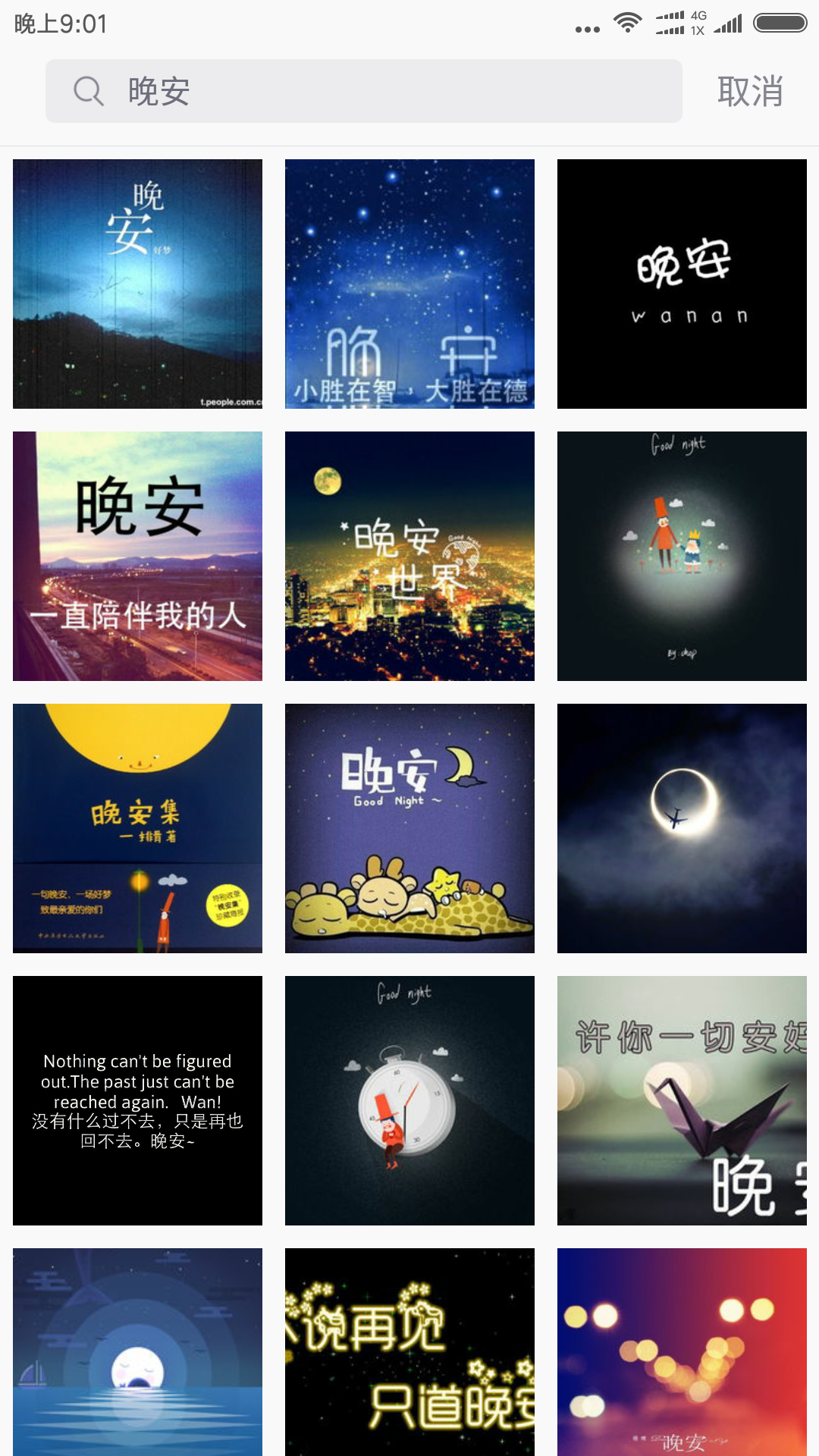The height and width of the screenshot is (1456, 819).
Task: Open the 许你一切安好 paper crane image
Action: (x=682, y=1100)
